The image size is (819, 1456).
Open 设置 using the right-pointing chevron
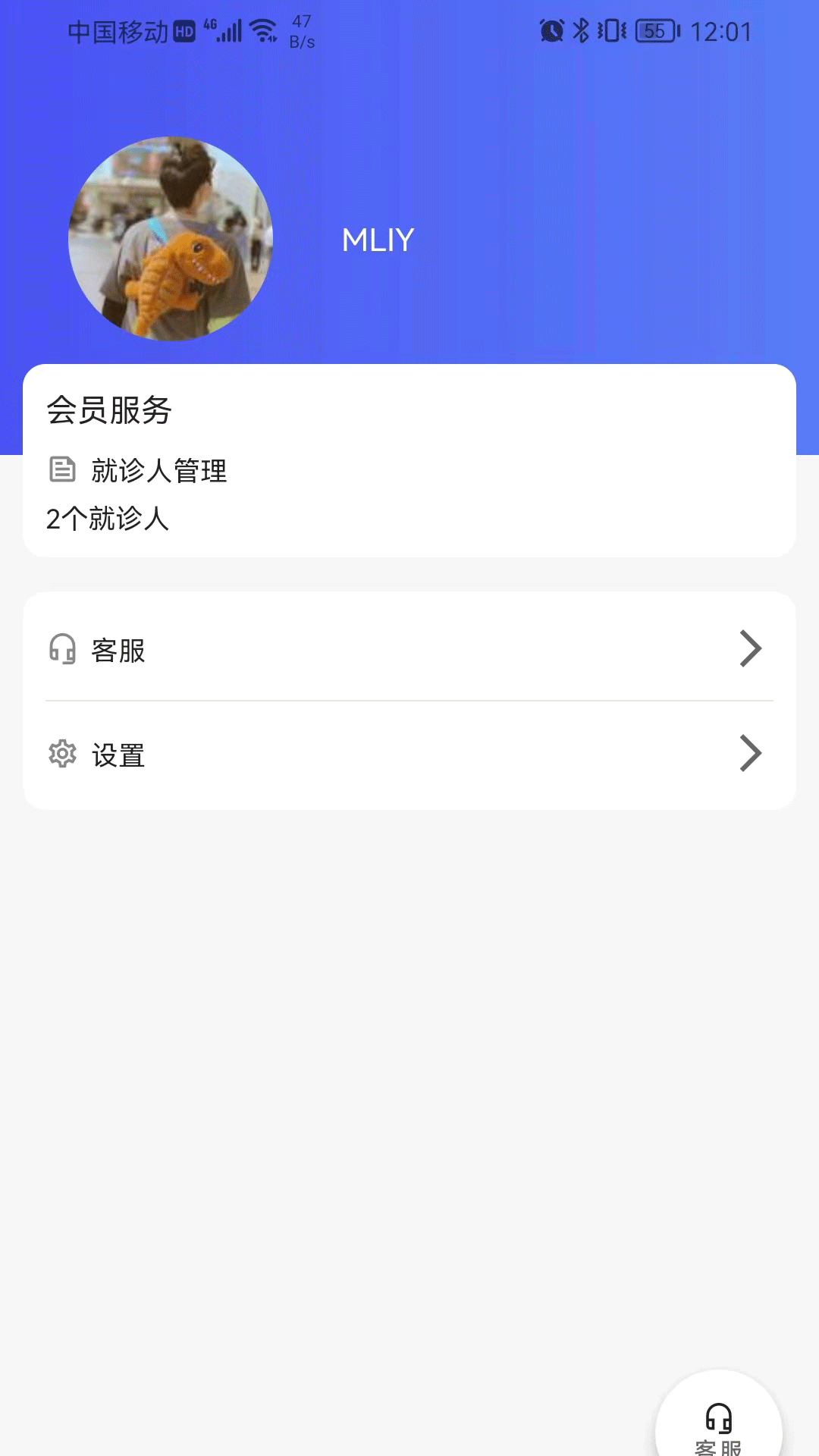coord(752,754)
